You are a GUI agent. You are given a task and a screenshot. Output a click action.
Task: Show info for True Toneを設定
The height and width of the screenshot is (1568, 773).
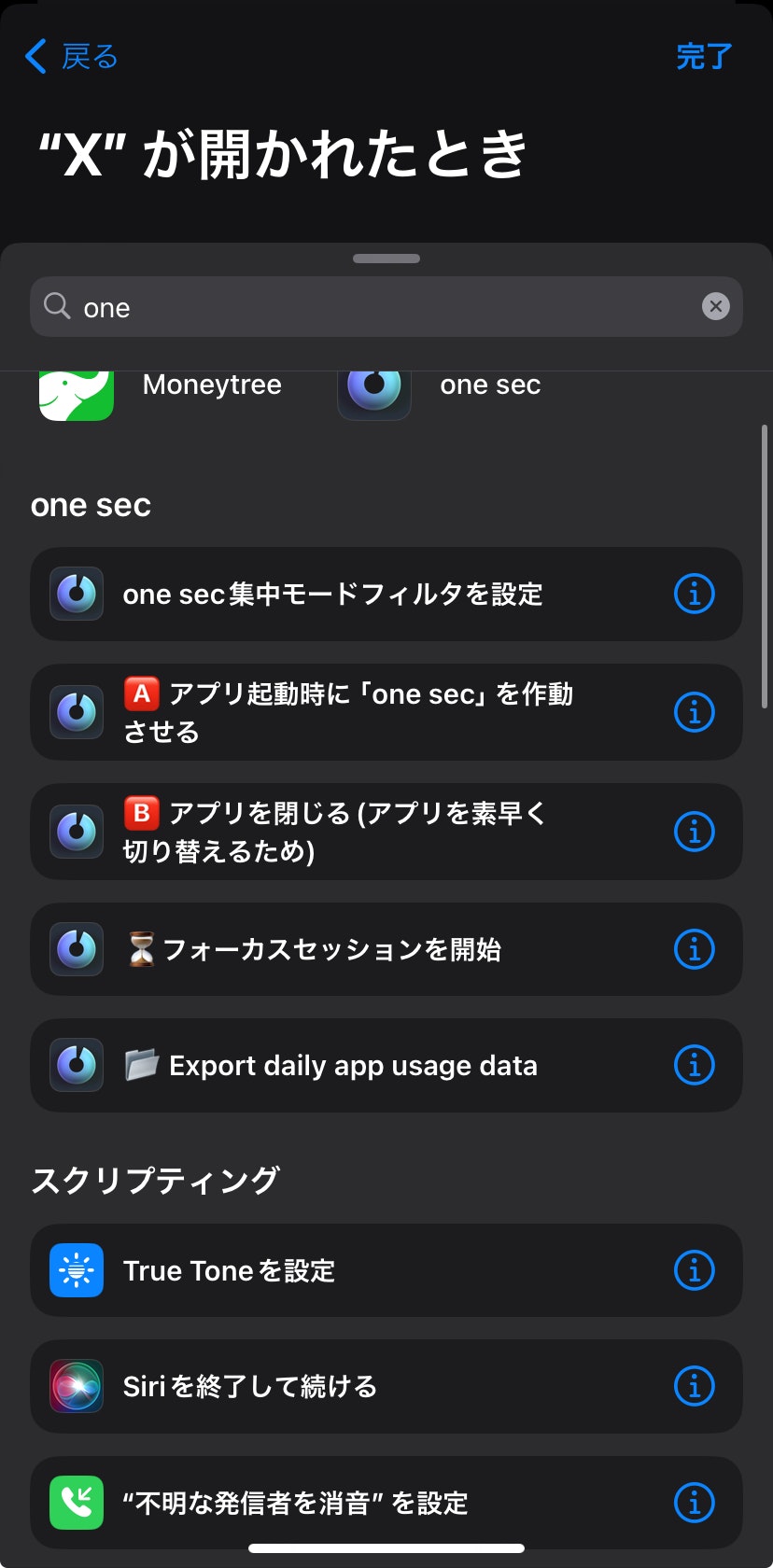[x=694, y=1270]
